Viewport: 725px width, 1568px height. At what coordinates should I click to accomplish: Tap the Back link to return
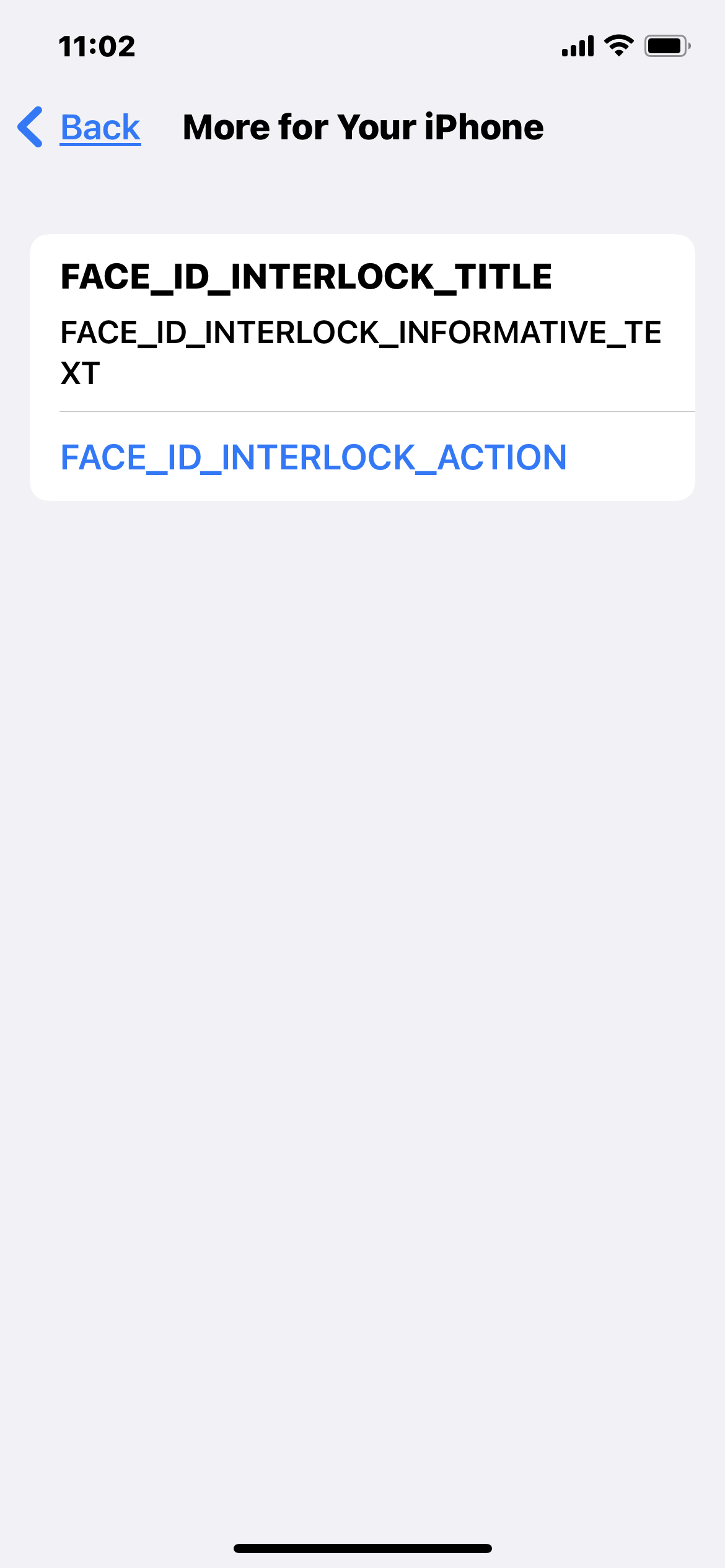pos(99,127)
